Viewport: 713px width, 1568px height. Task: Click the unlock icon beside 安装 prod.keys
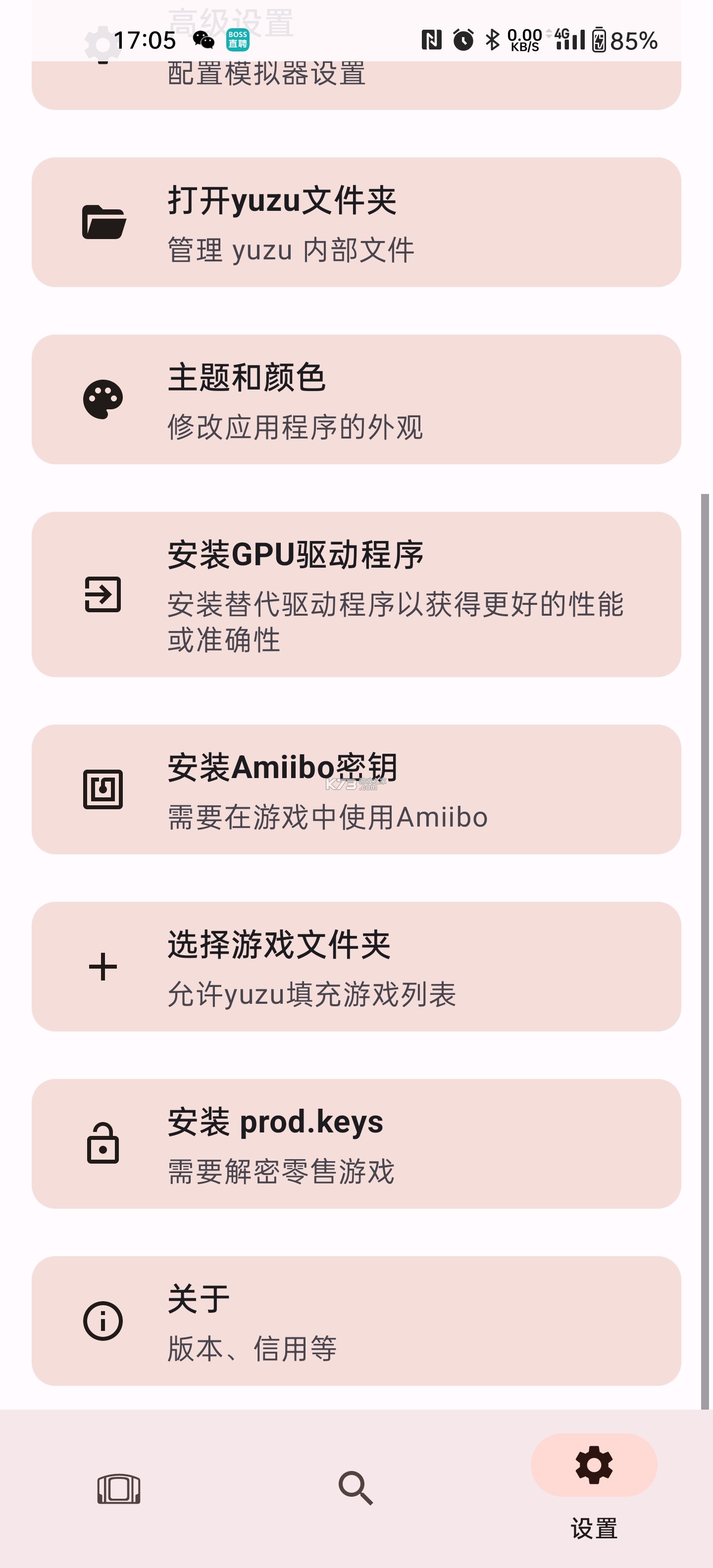click(103, 1144)
